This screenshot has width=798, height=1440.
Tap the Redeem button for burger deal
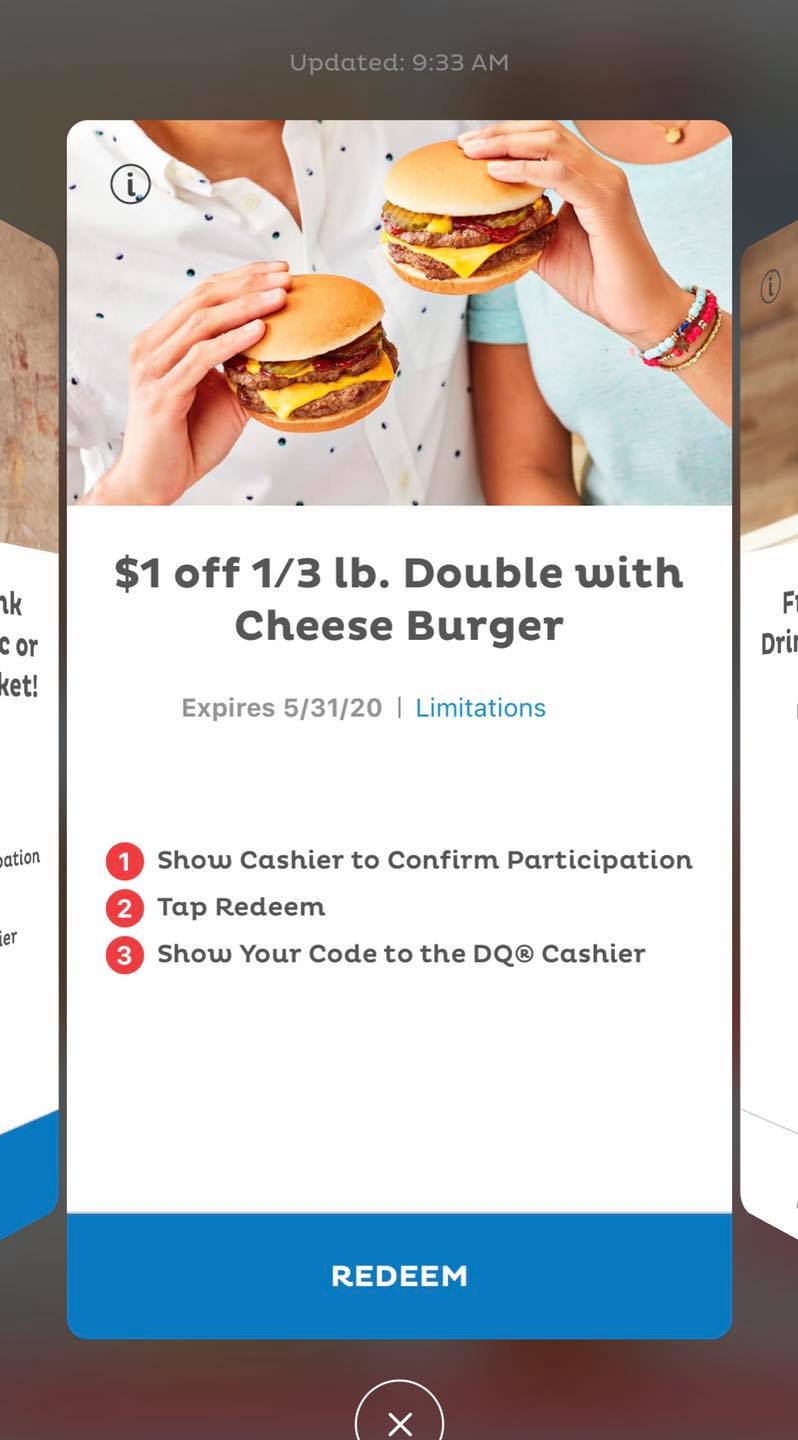(x=399, y=1276)
